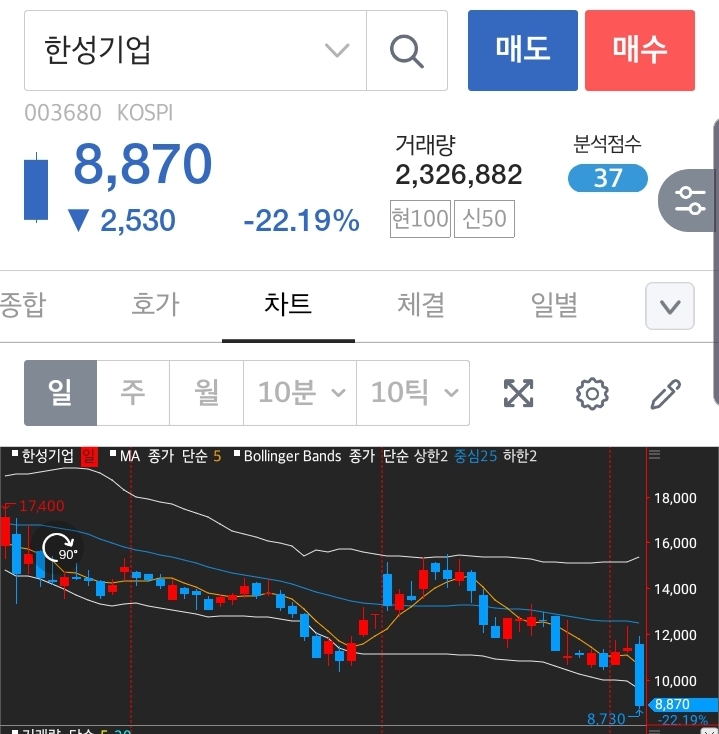
Task: Expand more tabs with the chevron button
Action: 669,306
